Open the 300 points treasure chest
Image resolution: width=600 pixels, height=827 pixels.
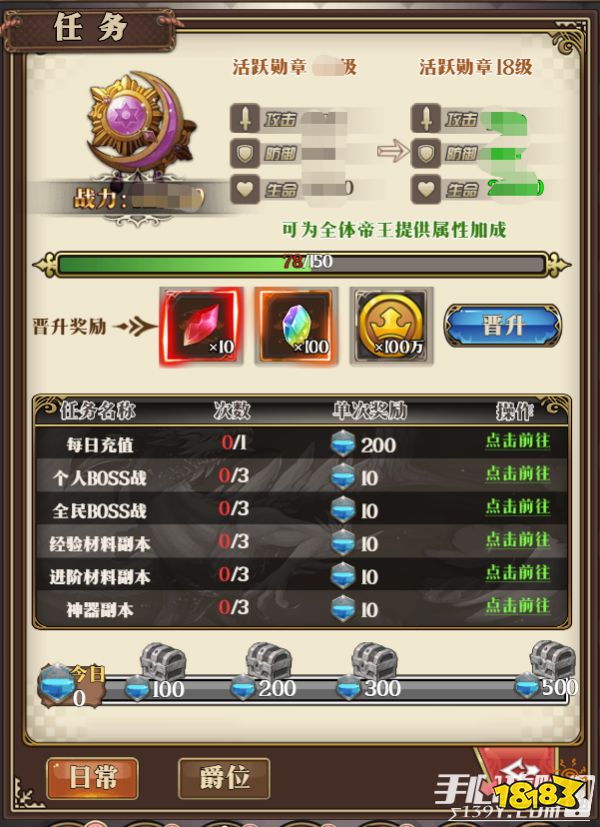point(373,664)
